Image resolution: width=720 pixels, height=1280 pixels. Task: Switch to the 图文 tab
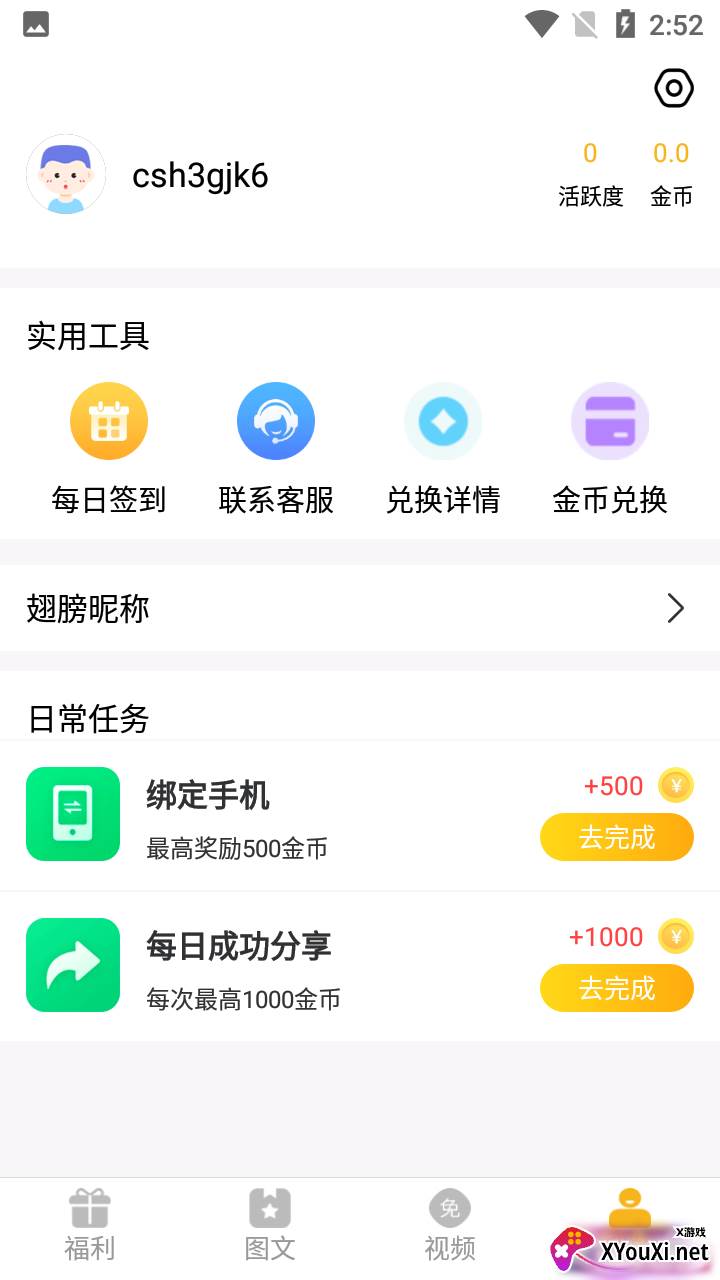(270, 1226)
